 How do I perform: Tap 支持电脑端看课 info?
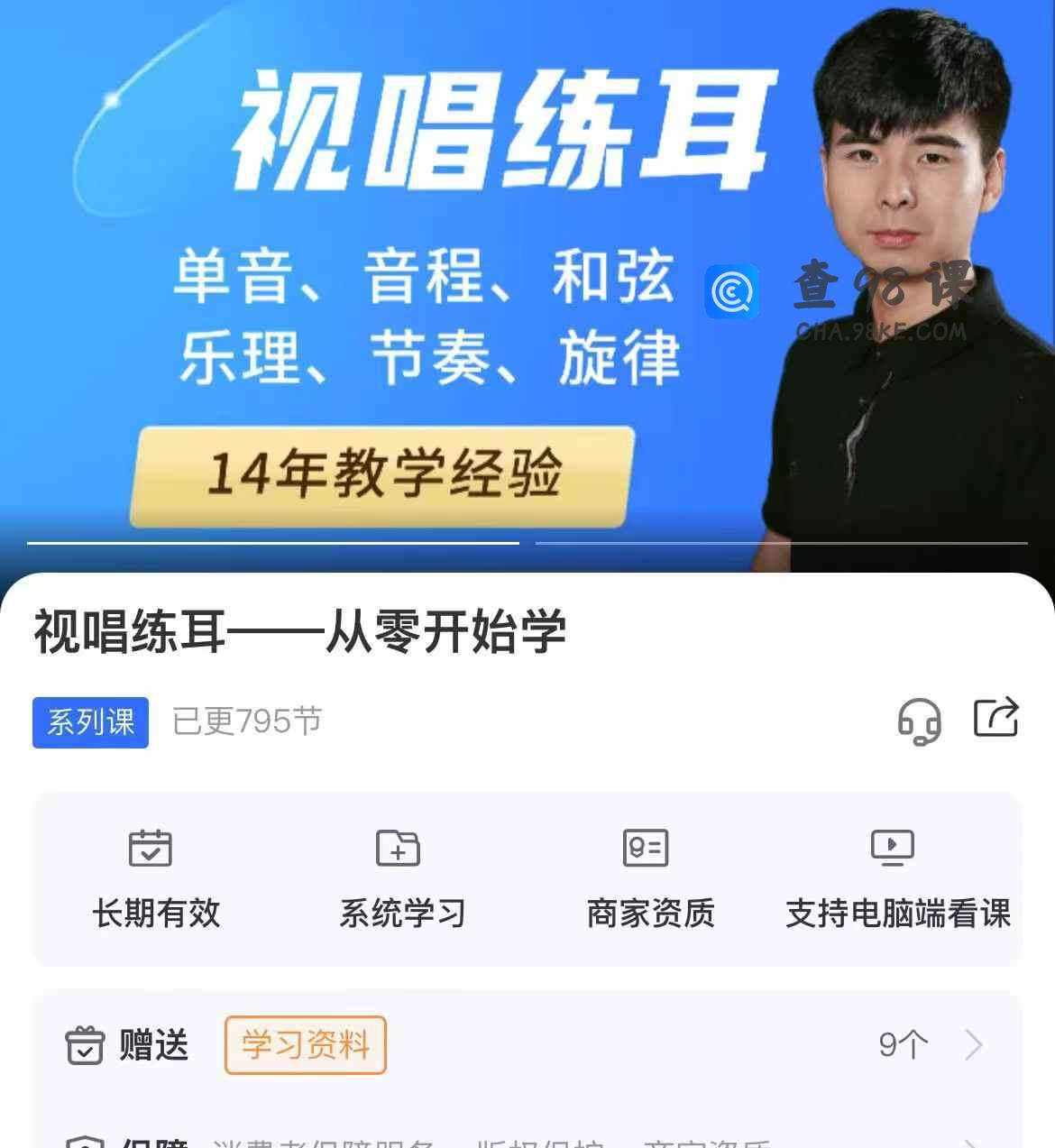[x=897, y=879]
